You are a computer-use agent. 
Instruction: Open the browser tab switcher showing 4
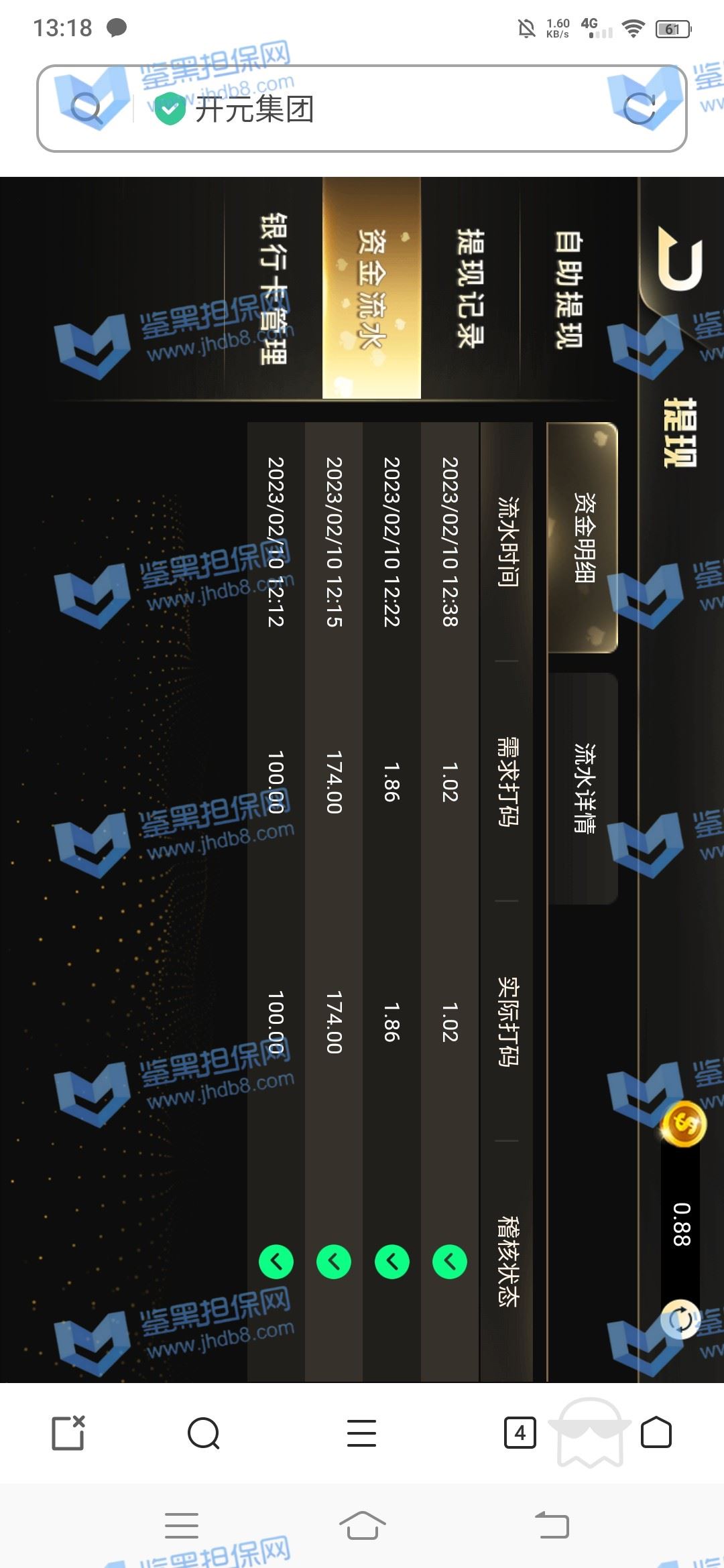520,1433
